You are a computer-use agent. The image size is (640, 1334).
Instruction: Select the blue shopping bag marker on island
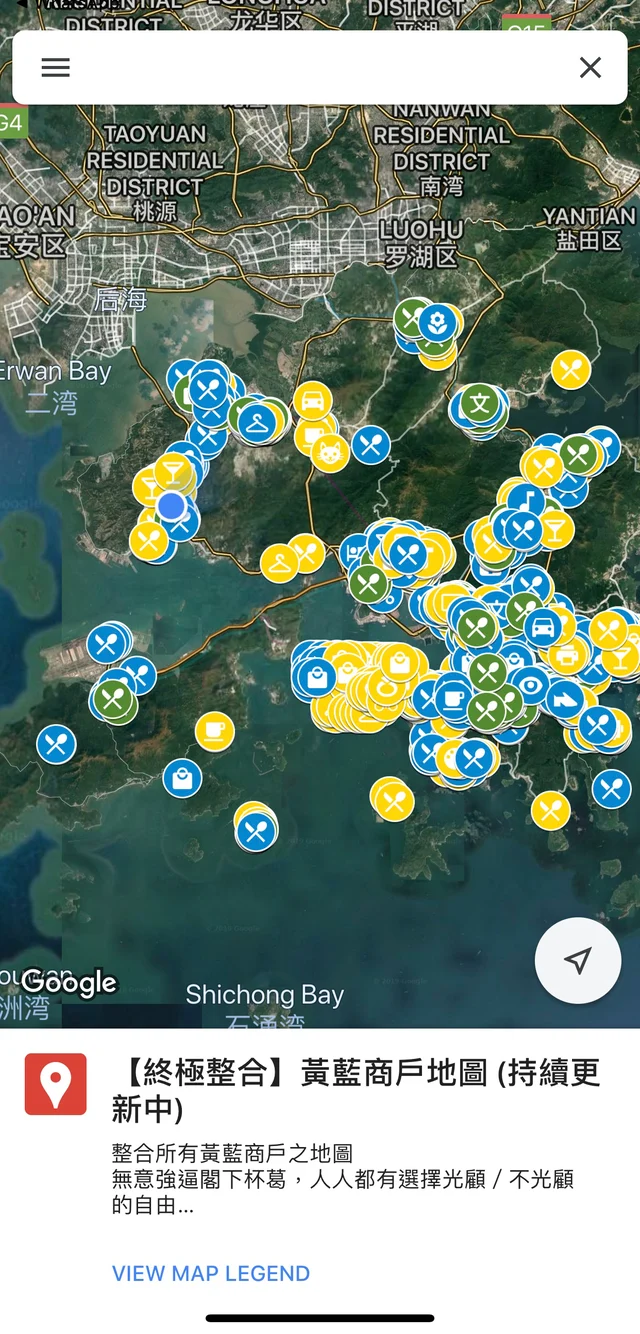click(182, 778)
